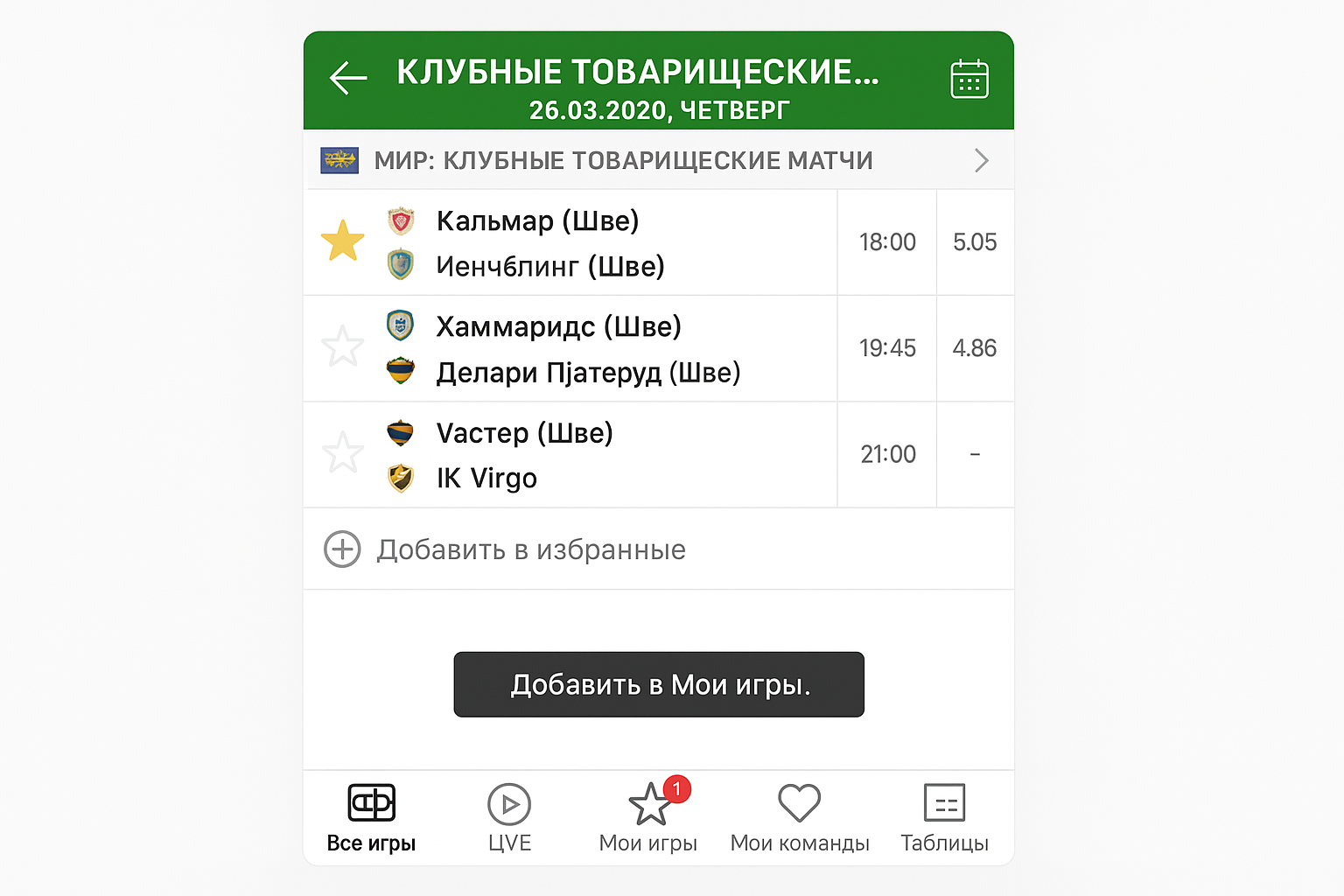Open the calendar date picker
Viewport: 1344px width, 896px height.
click(969, 80)
